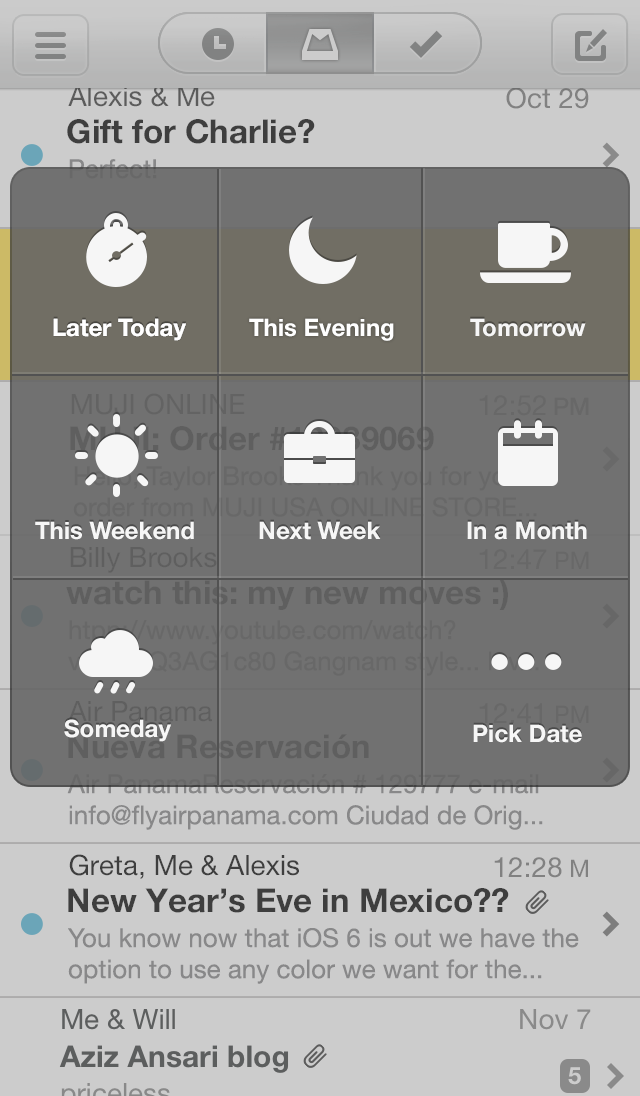The image size is (640, 1096).
Task: Snooze the email until Later Today
Action: pos(117,274)
